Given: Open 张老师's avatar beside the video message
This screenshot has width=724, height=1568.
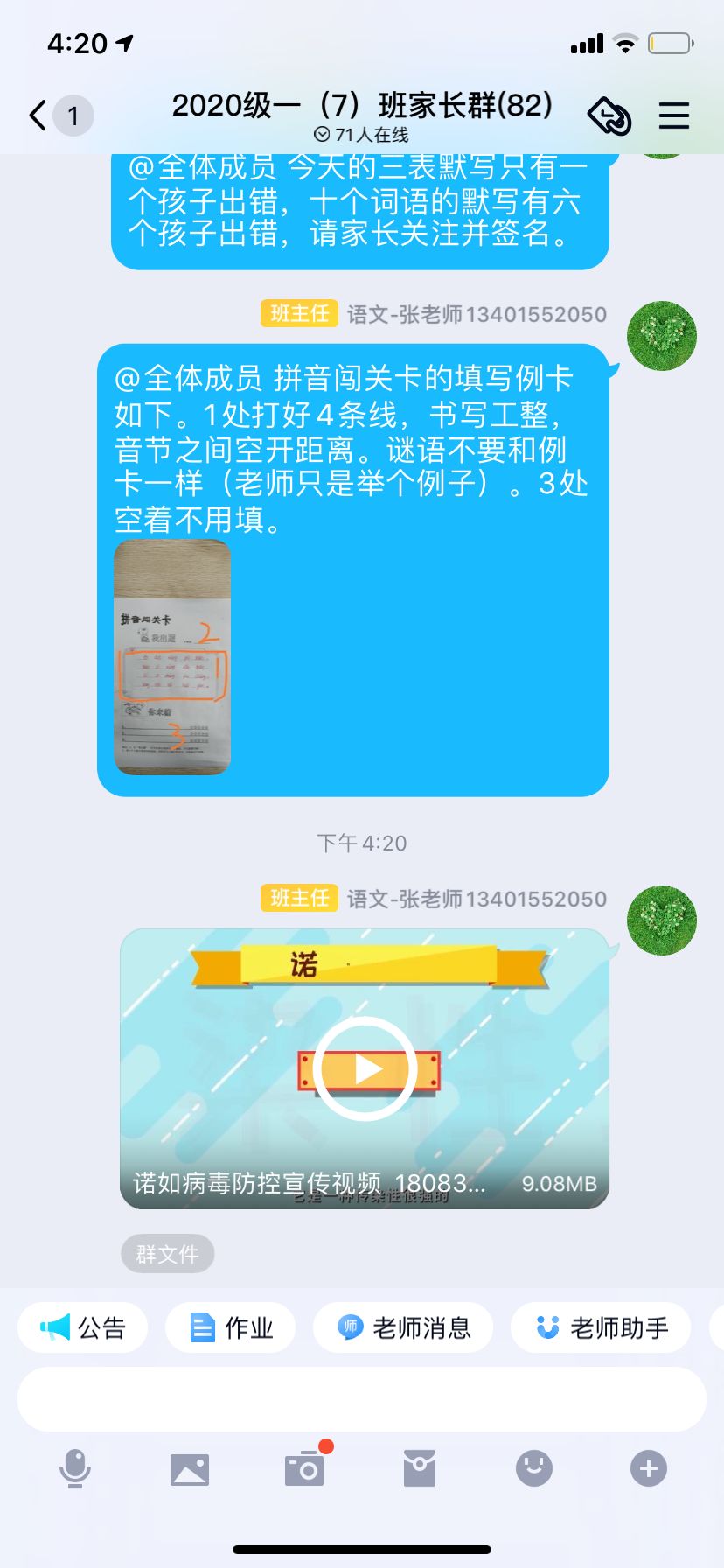Looking at the screenshot, I should [662, 920].
